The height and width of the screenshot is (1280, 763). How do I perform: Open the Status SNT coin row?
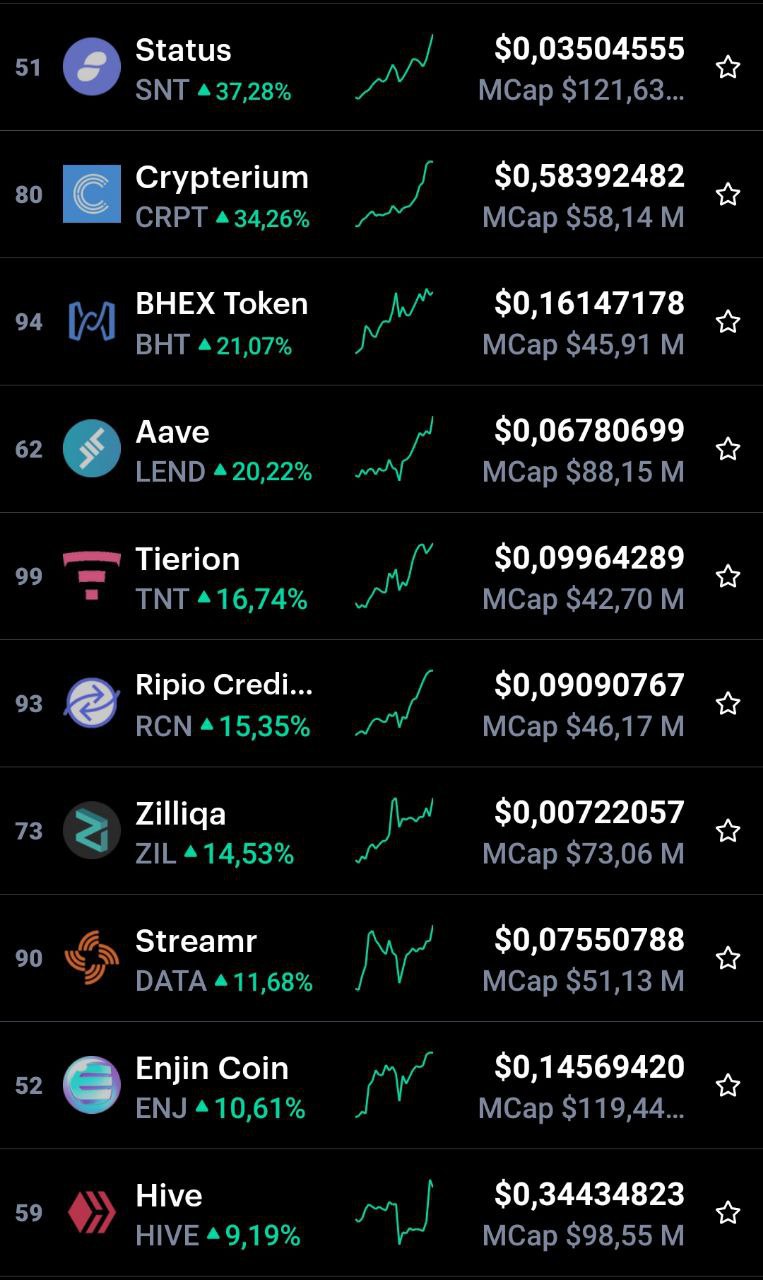click(x=381, y=67)
